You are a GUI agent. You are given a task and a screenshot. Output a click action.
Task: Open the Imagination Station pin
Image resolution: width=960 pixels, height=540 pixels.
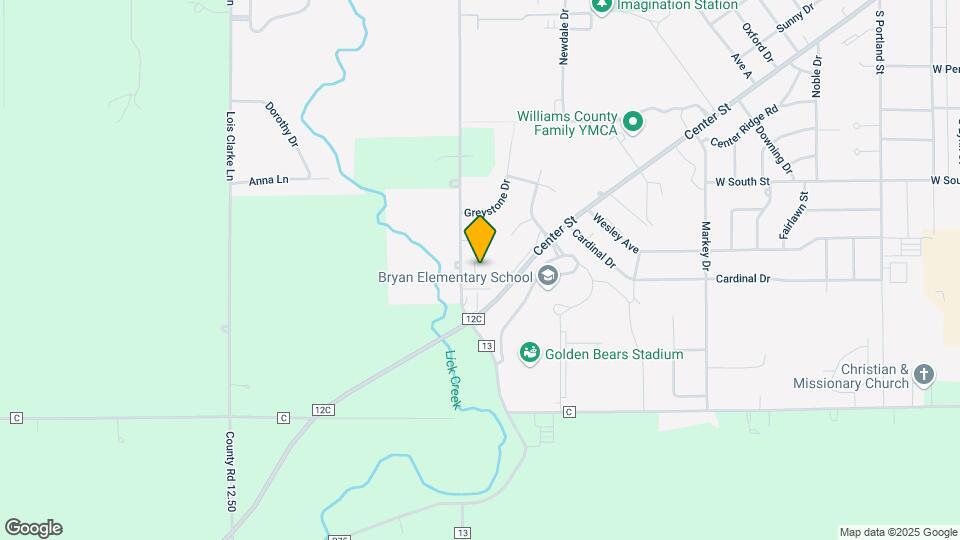coord(601,5)
